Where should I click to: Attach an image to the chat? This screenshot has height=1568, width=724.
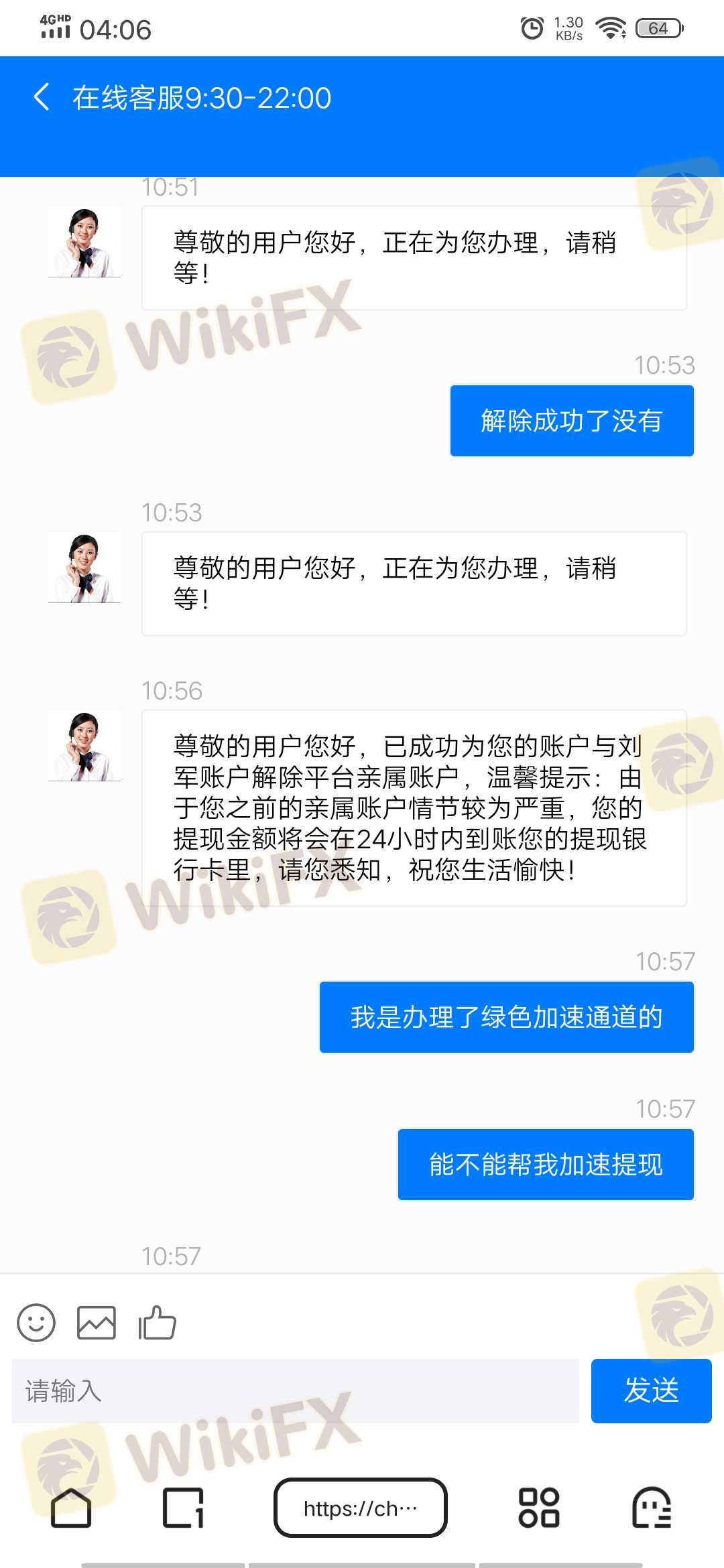(97, 1322)
